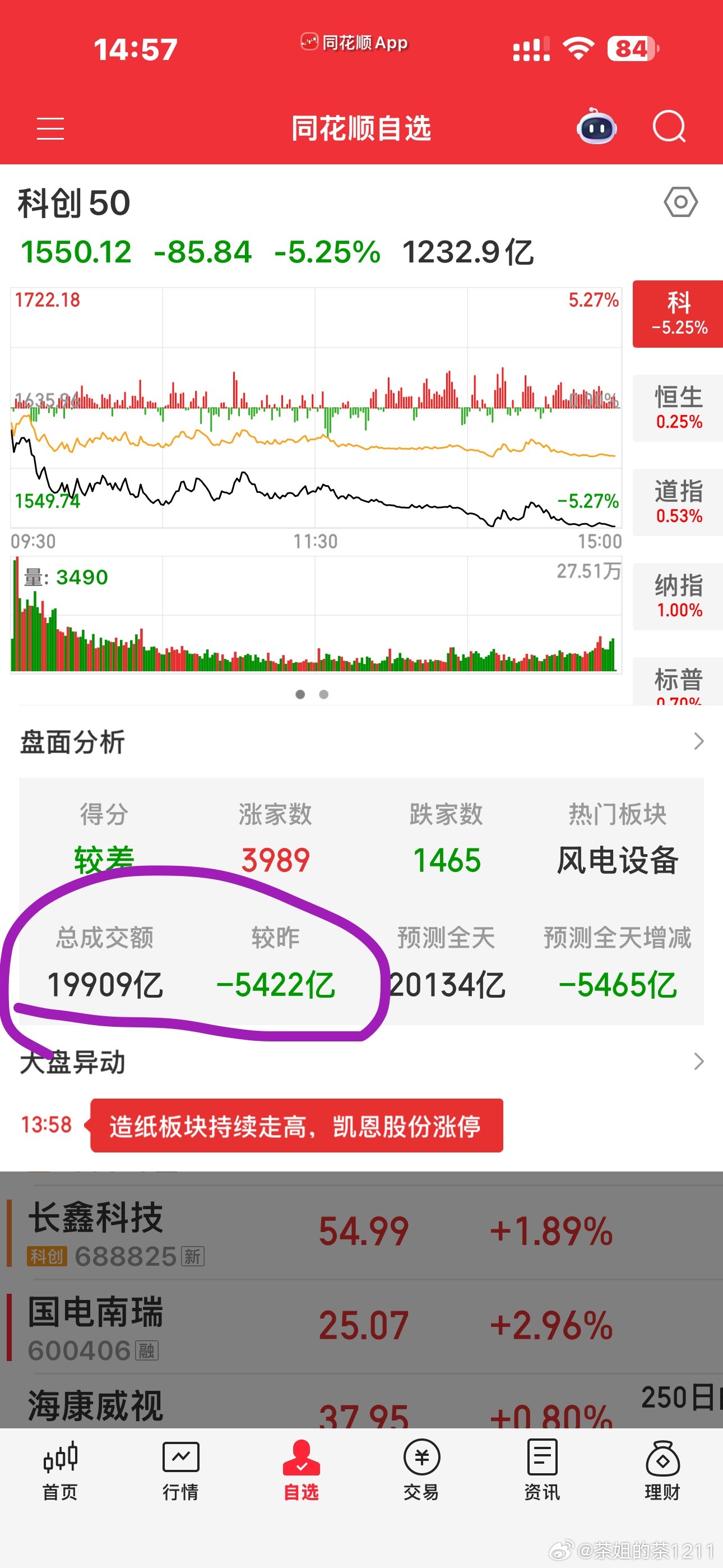Open the hexagon index settings icon
This screenshot has width=723, height=1568.
point(680,202)
